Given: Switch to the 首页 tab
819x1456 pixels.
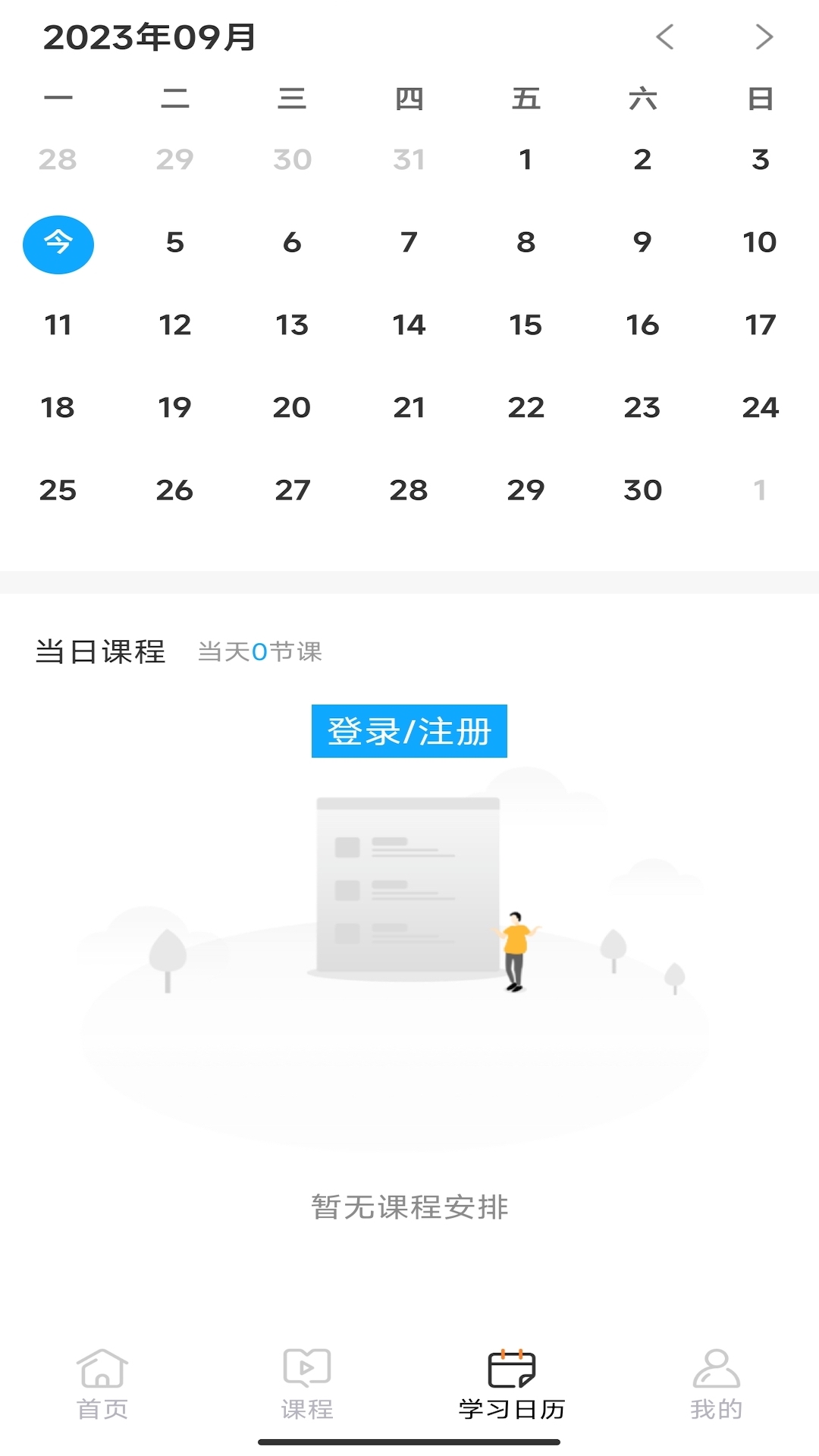Looking at the screenshot, I should pyautogui.click(x=102, y=1385).
